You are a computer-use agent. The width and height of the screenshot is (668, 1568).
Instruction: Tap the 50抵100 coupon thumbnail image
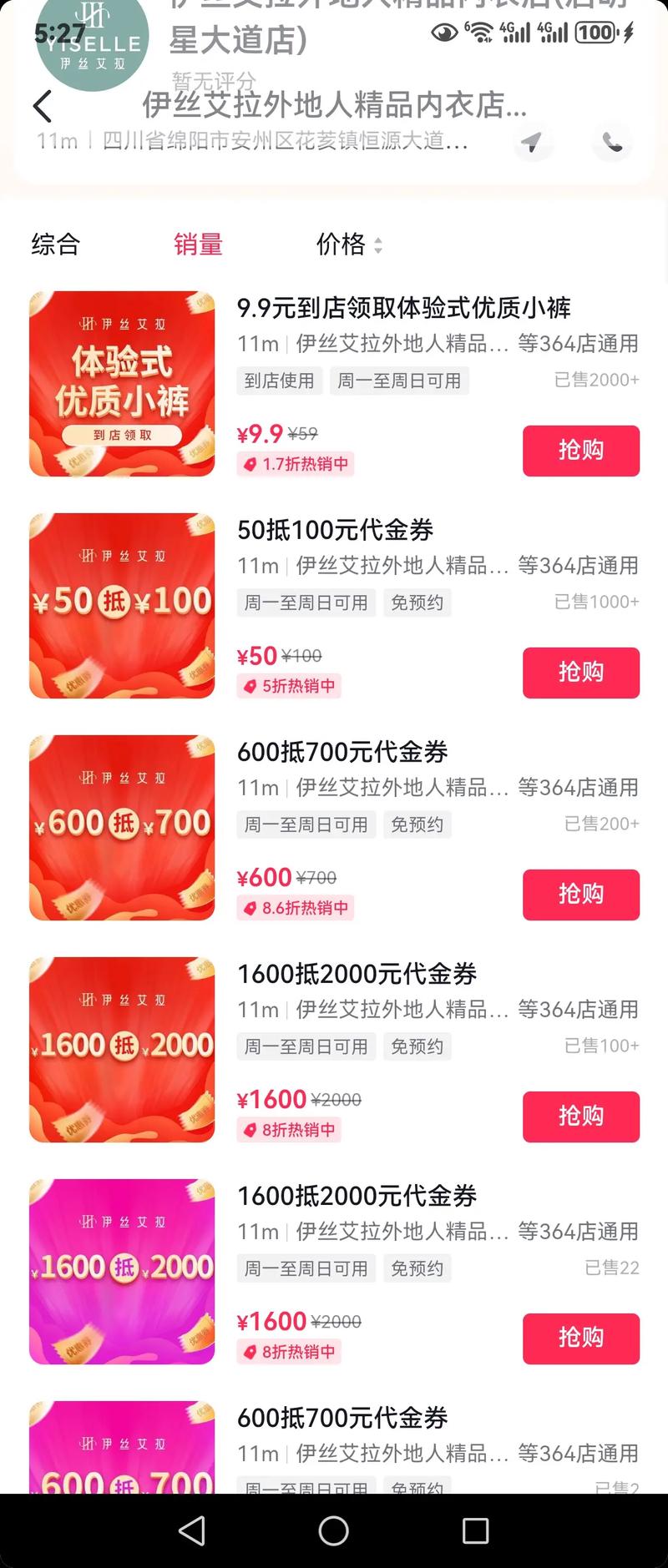coord(121,605)
